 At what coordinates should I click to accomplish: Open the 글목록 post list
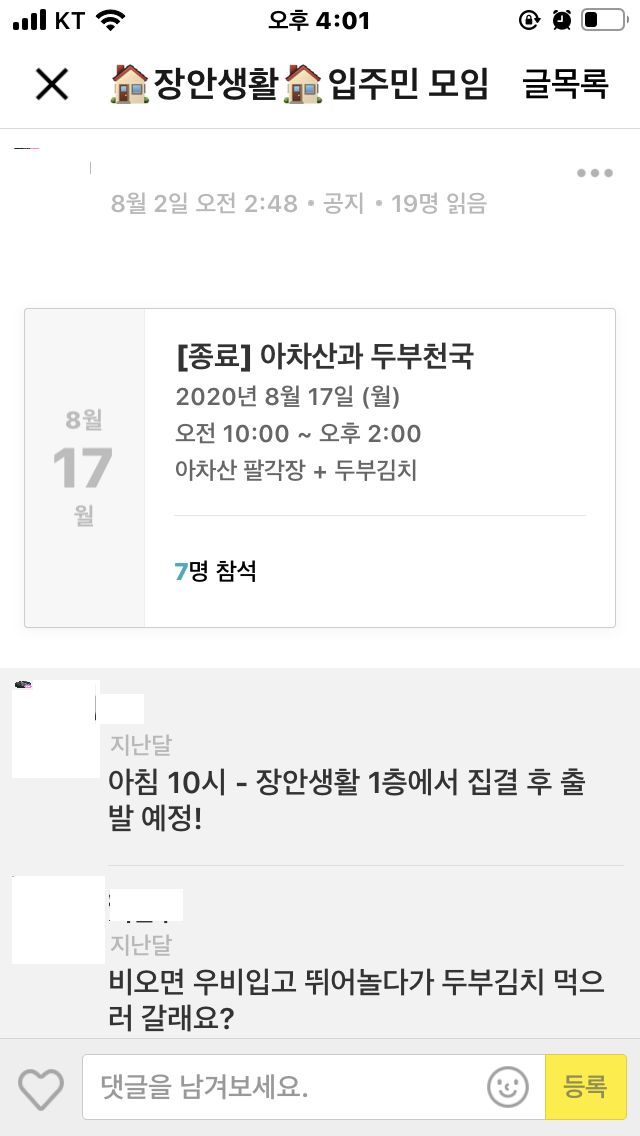(565, 85)
